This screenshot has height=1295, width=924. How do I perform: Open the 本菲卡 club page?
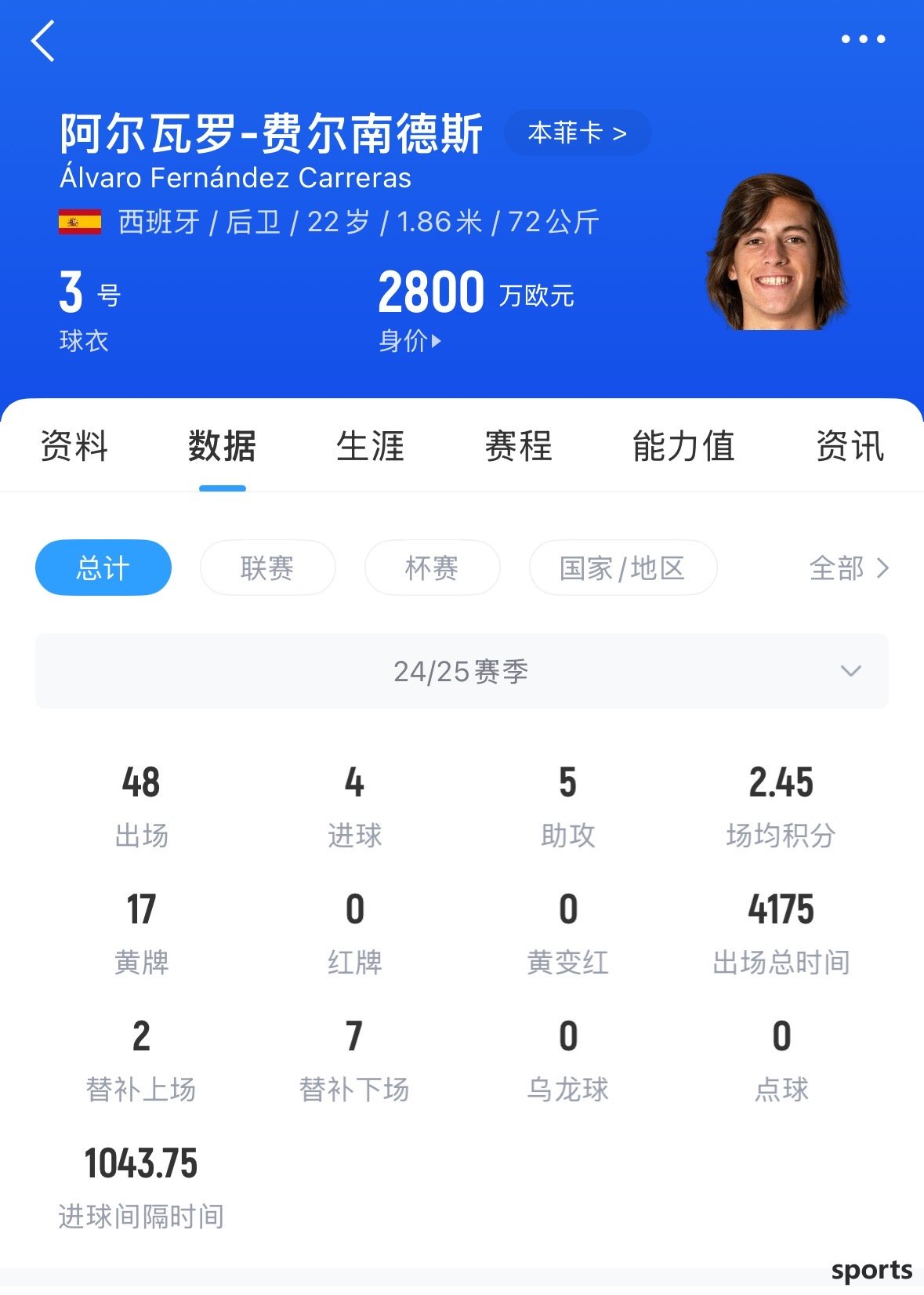click(x=578, y=133)
